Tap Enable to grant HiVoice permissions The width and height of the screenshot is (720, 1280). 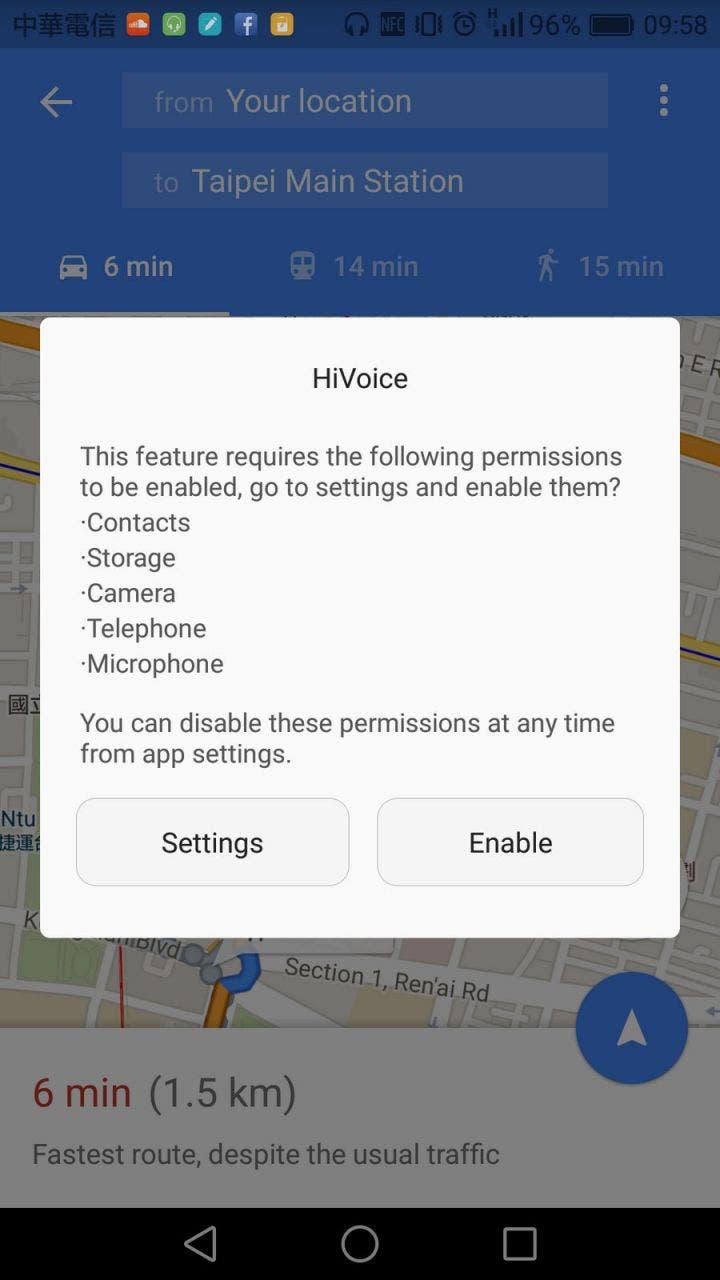pyautogui.click(x=510, y=842)
